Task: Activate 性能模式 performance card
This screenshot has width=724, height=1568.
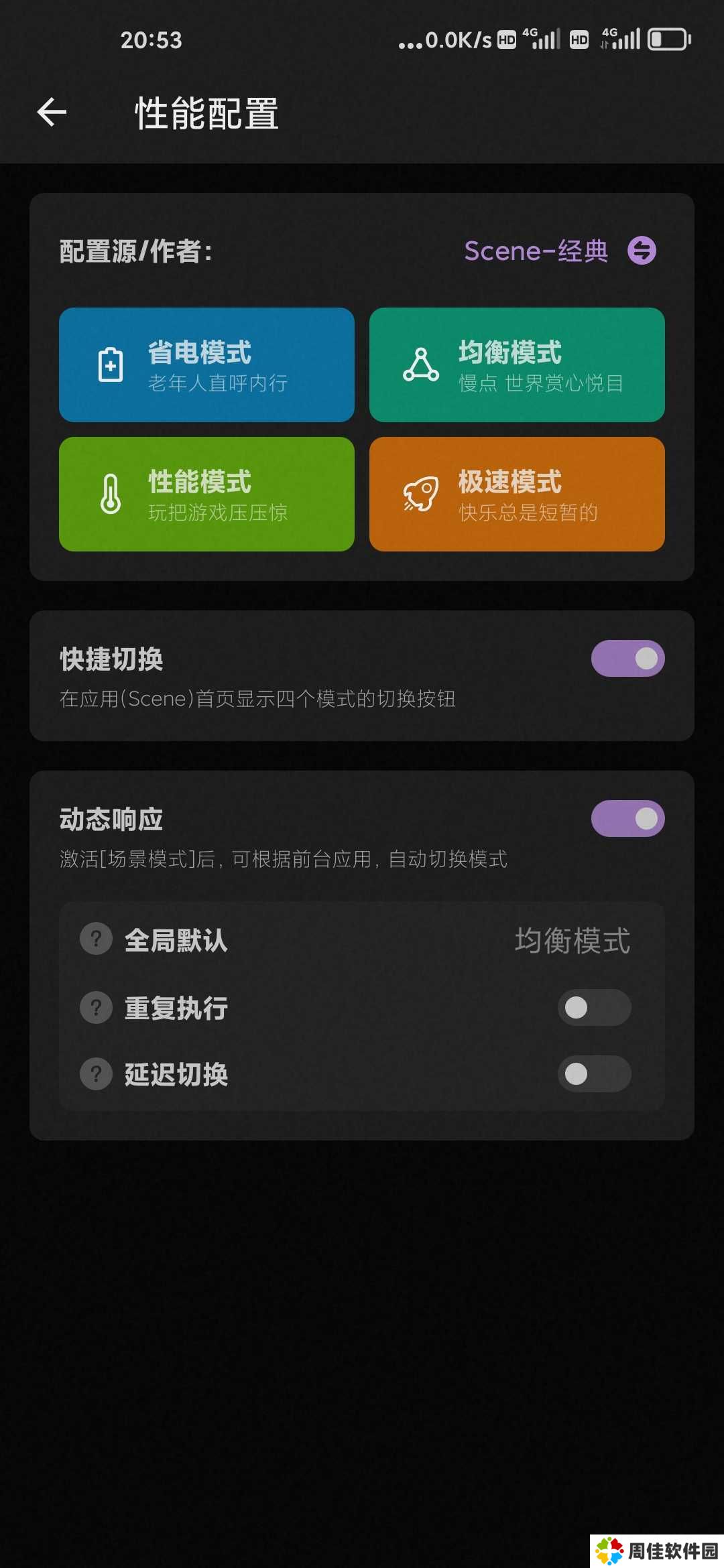Action: pos(206,494)
